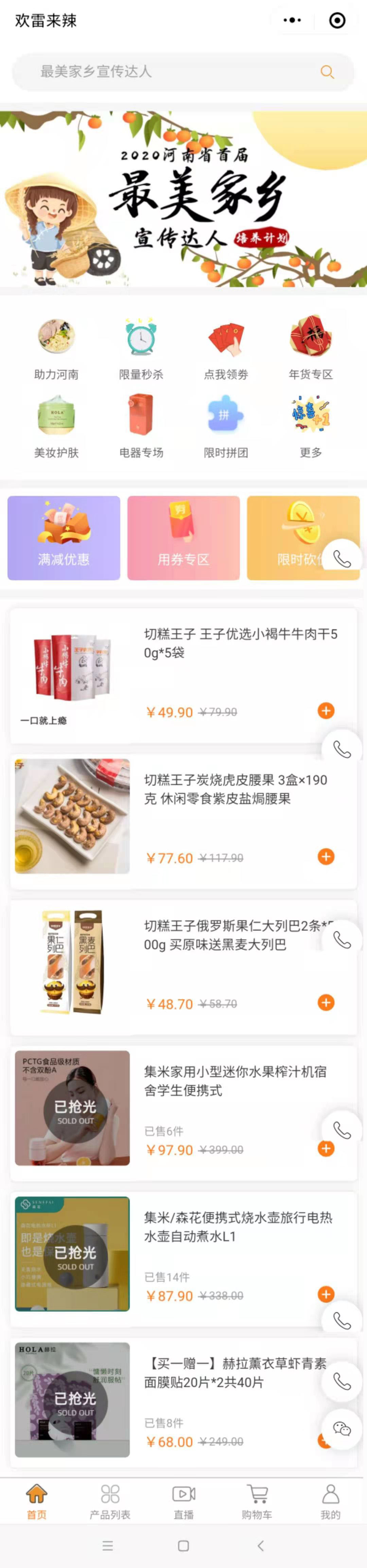
Task: Add 炭烧虎皮腰果 to cart
Action: 326,856
